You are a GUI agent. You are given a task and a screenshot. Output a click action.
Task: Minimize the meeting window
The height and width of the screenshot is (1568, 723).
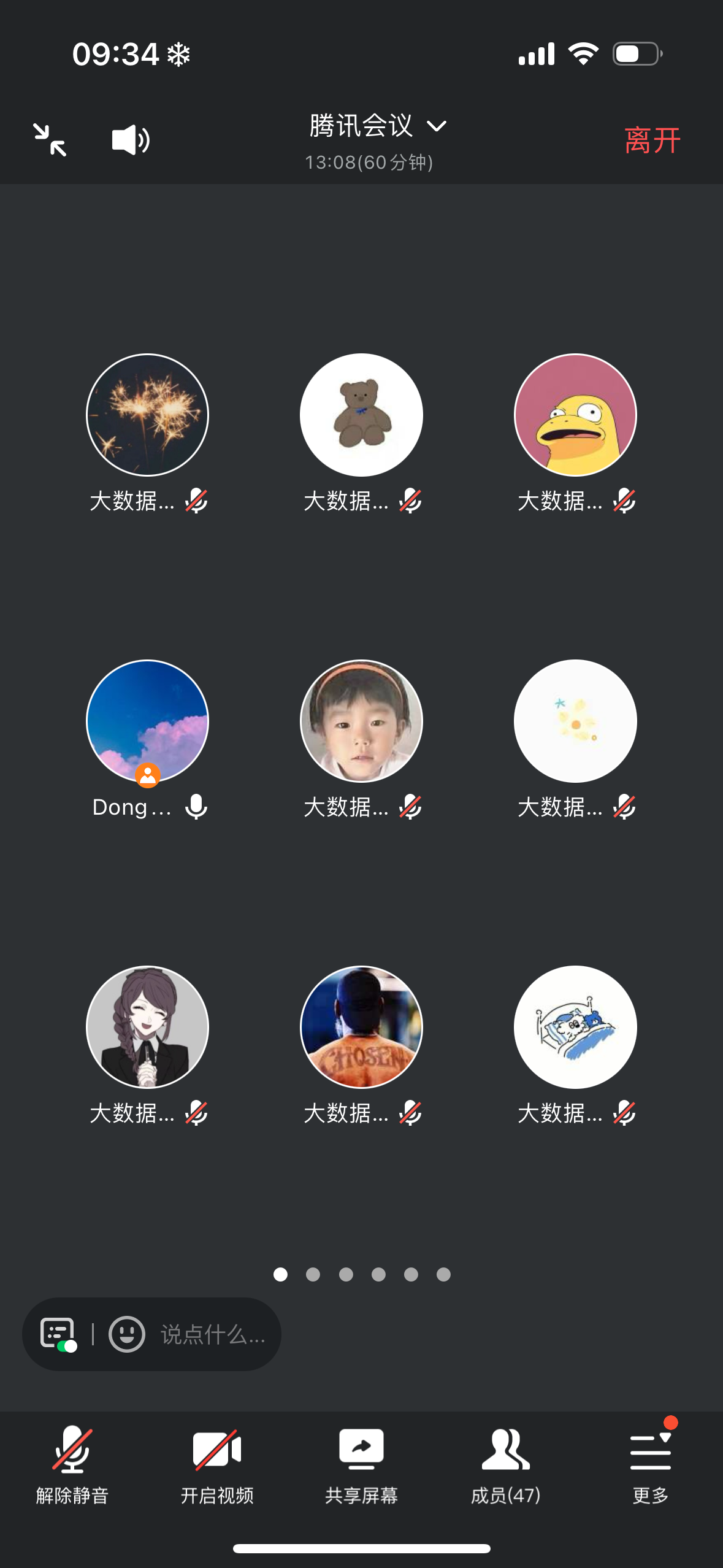(50, 140)
